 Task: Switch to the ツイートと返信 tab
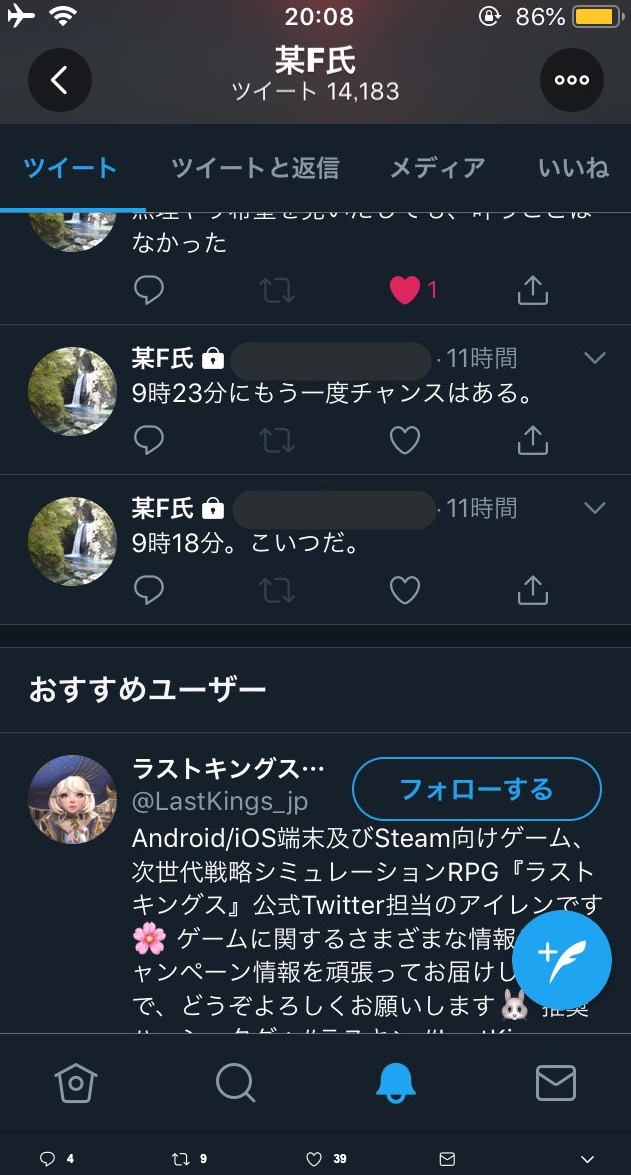[x=254, y=168]
